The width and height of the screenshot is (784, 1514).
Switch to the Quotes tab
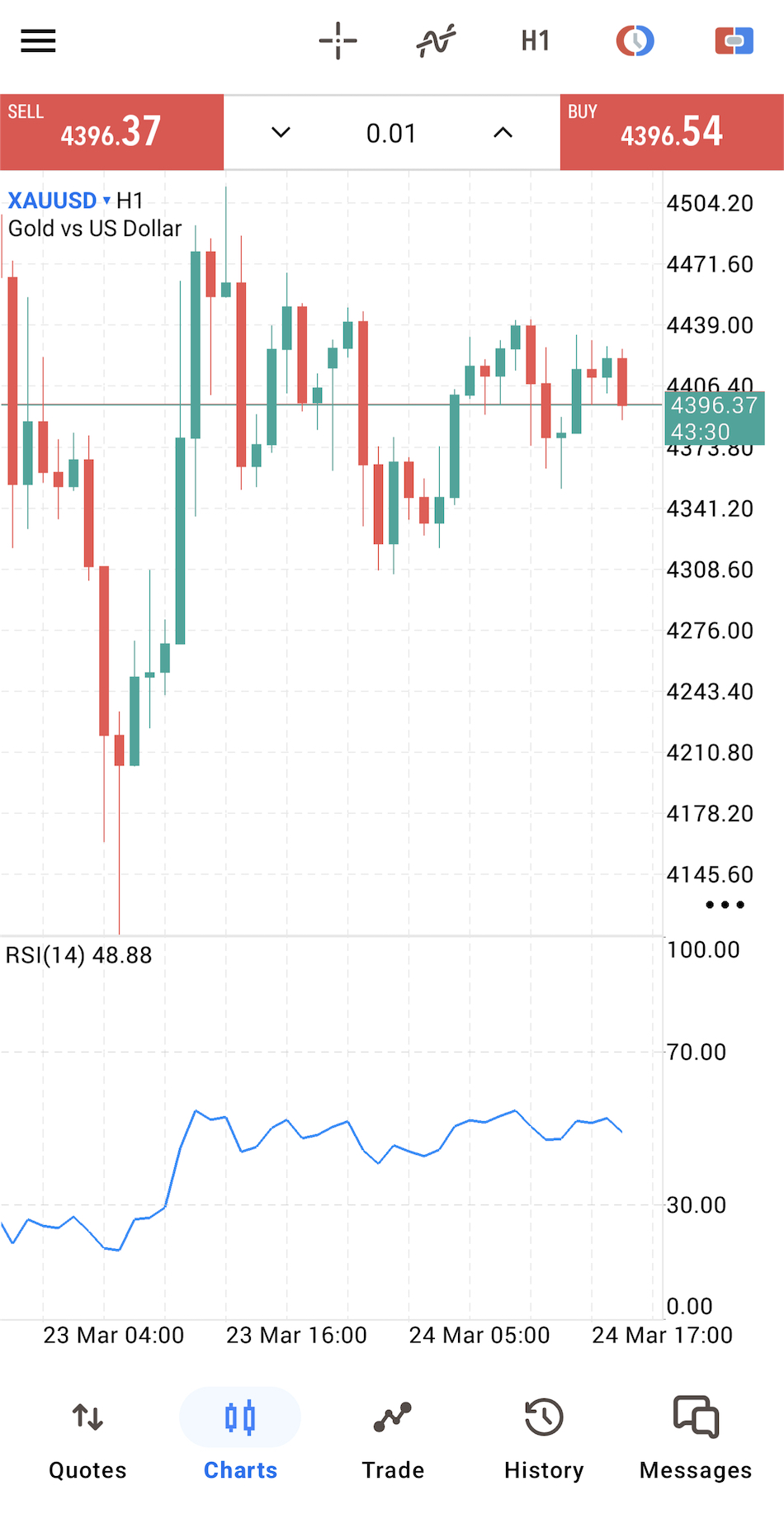pos(87,1436)
